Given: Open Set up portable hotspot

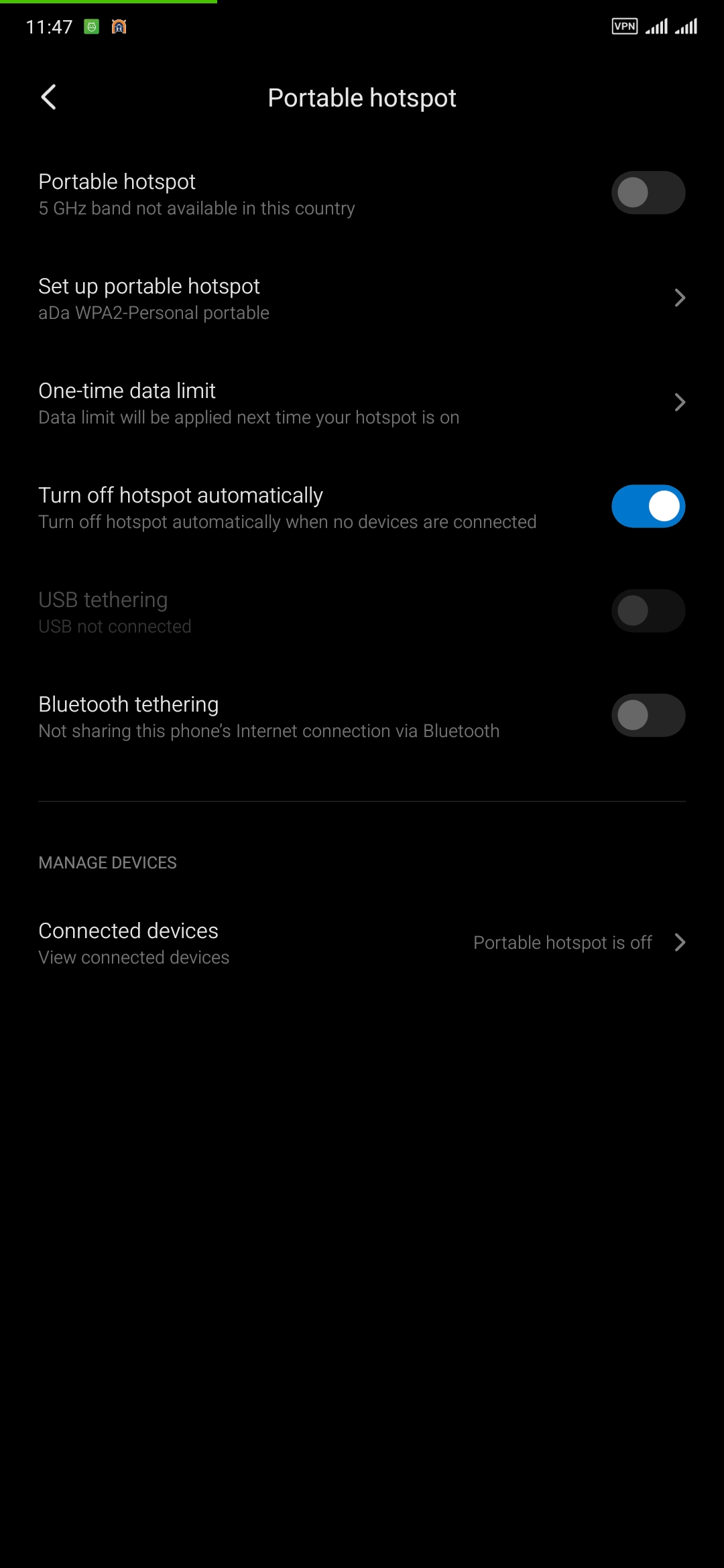Looking at the screenshot, I should pyautogui.click(x=362, y=298).
